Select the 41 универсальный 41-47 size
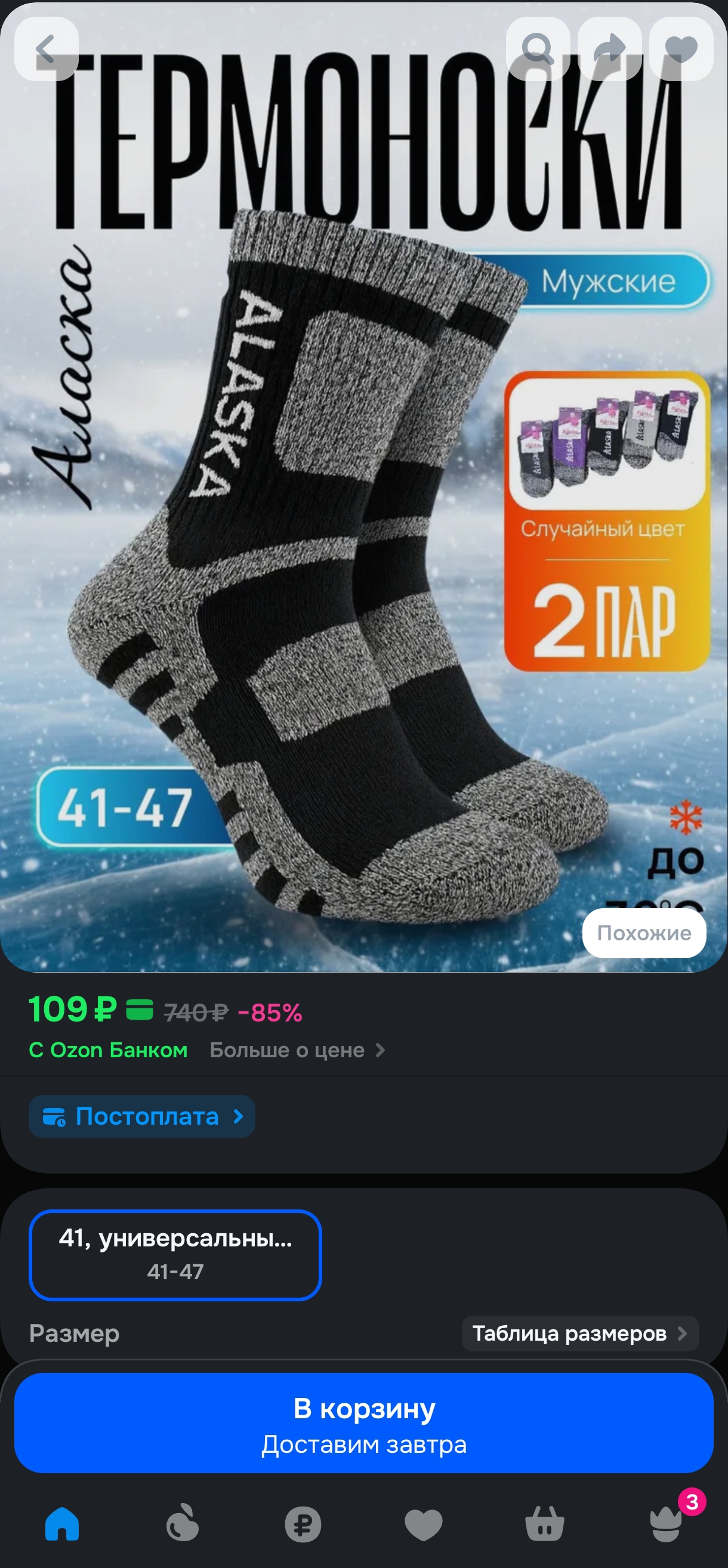 coord(175,1255)
